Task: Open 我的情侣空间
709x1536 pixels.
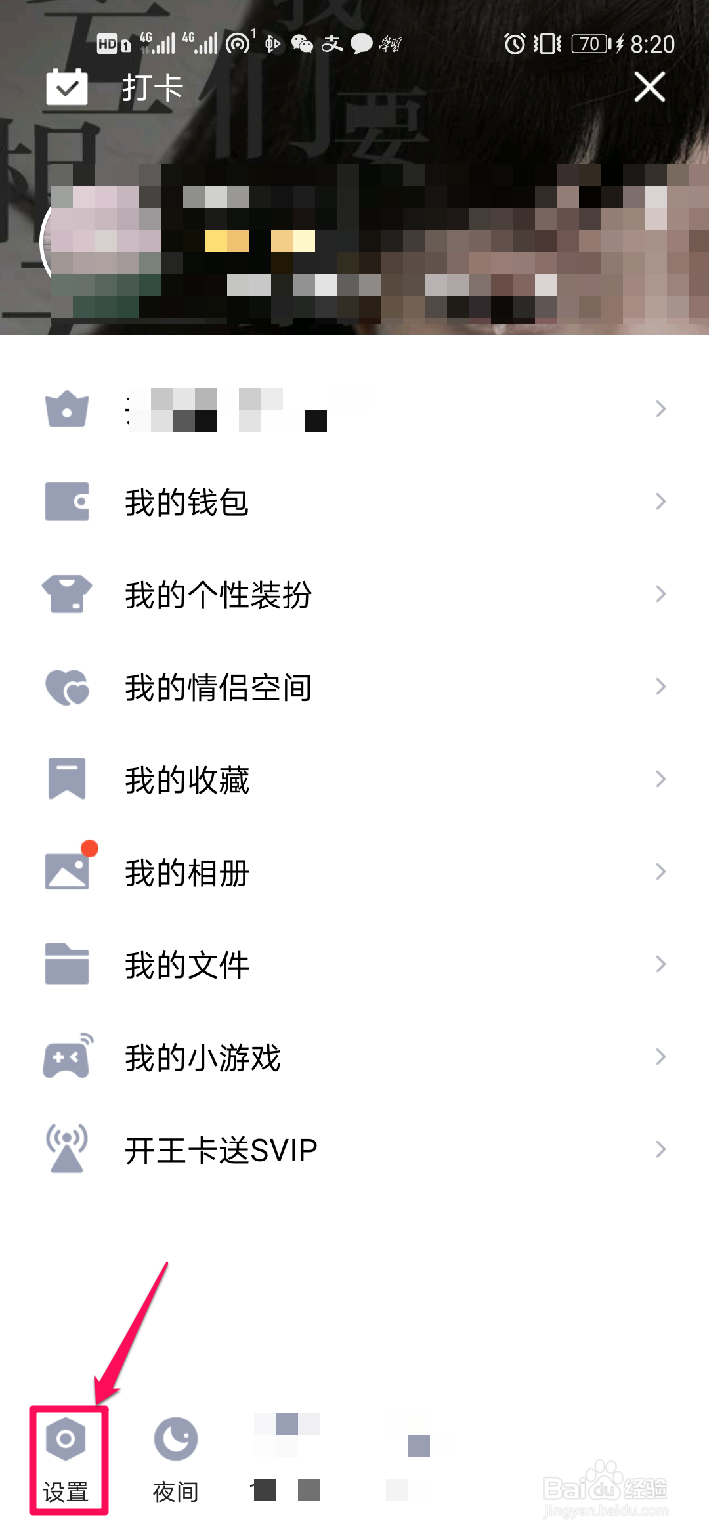Action: tap(354, 687)
